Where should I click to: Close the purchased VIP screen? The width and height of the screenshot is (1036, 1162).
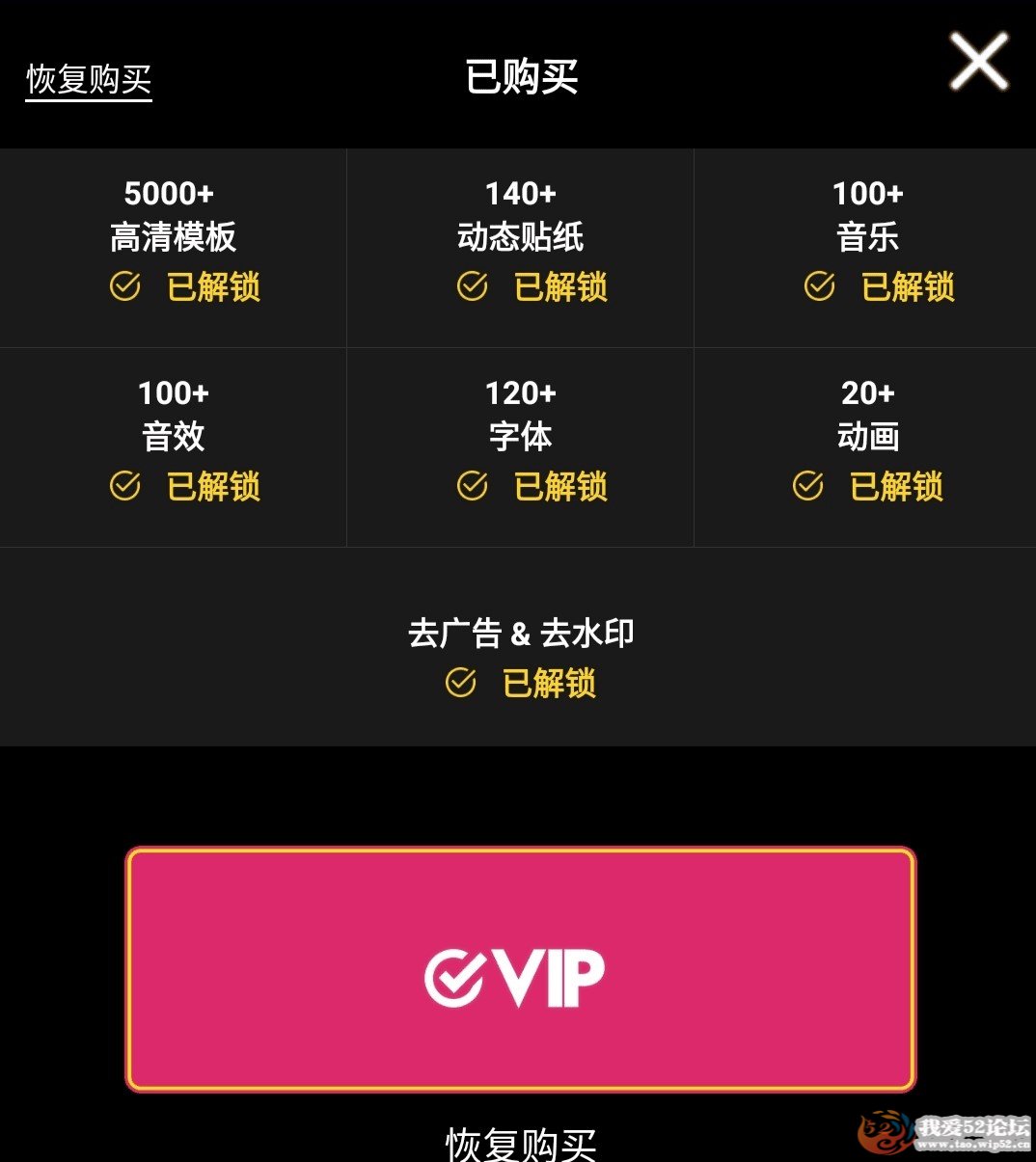(978, 62)
